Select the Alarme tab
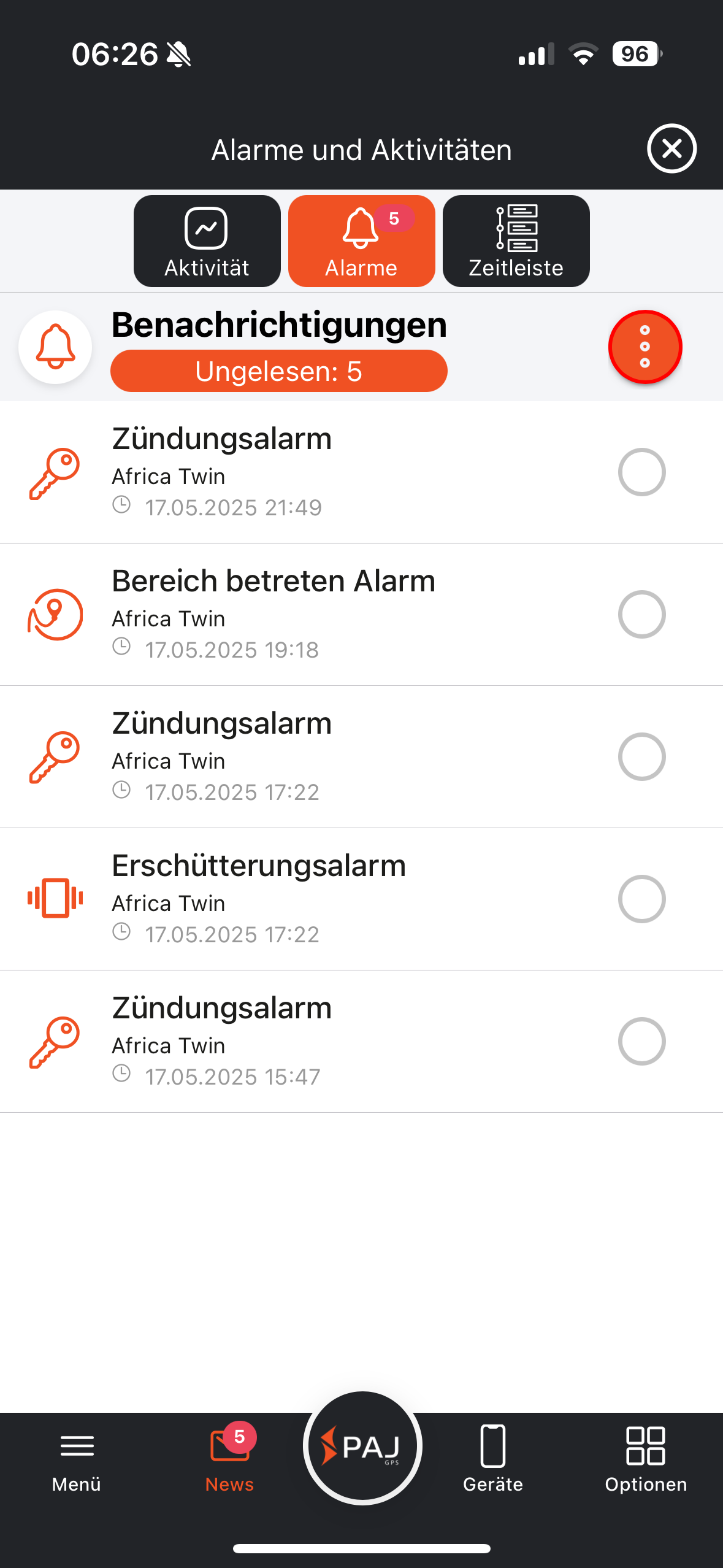Image resolution: width=723 pixels, height=1568 pixels. point(361,241)
